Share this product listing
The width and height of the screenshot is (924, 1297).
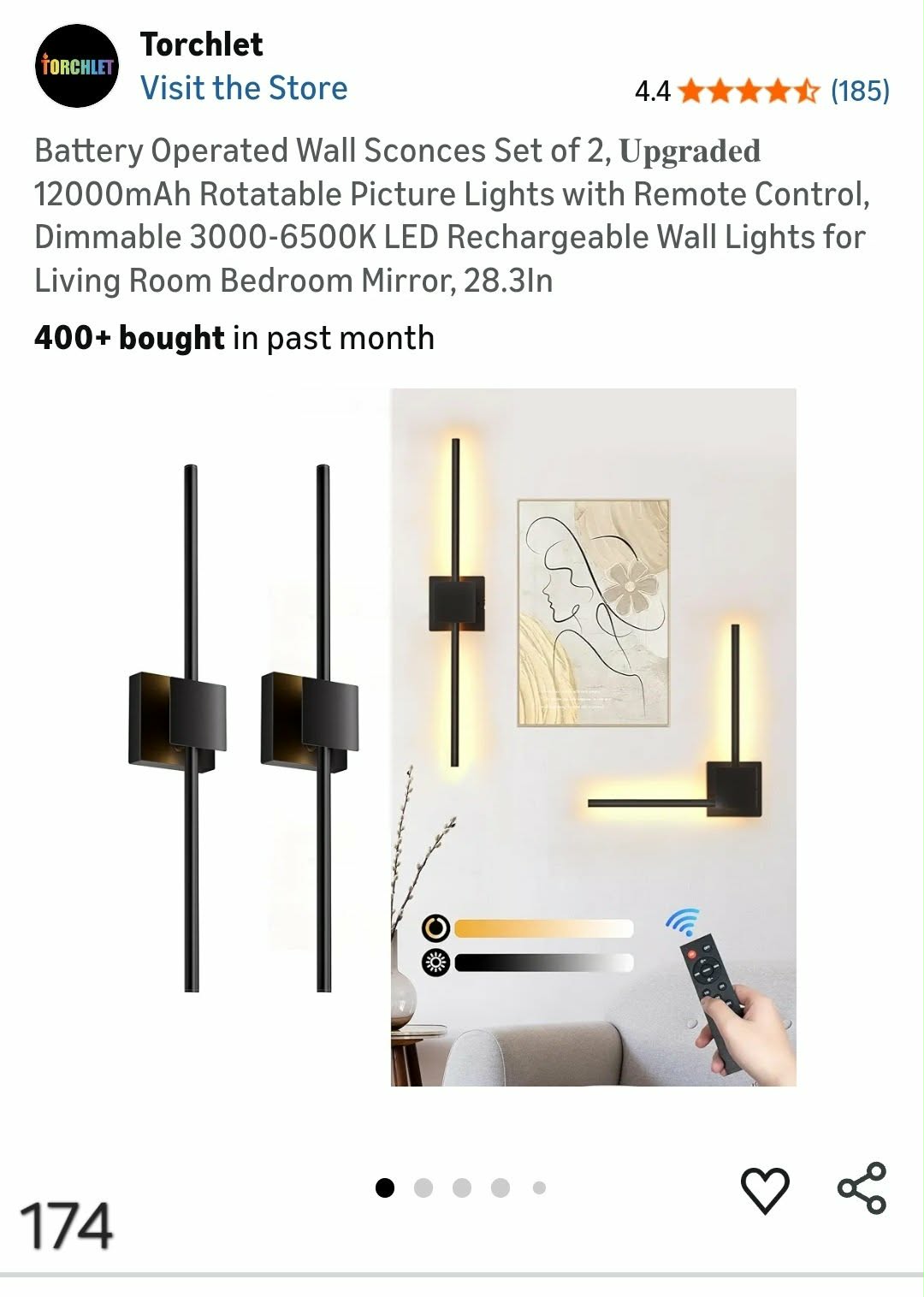pyautogui.click(x=862, y=1187)
